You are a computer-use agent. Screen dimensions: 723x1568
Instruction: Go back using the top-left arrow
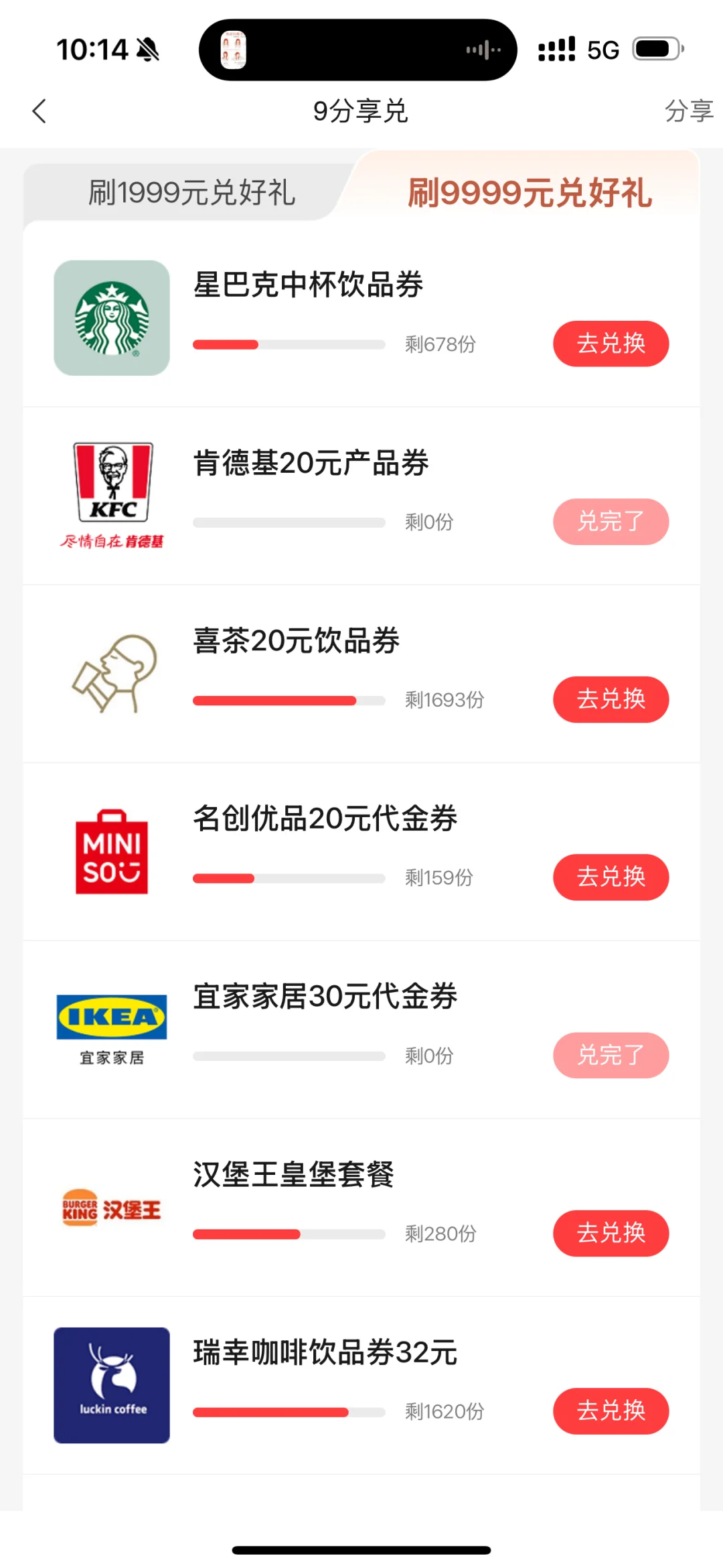[39, 111]
